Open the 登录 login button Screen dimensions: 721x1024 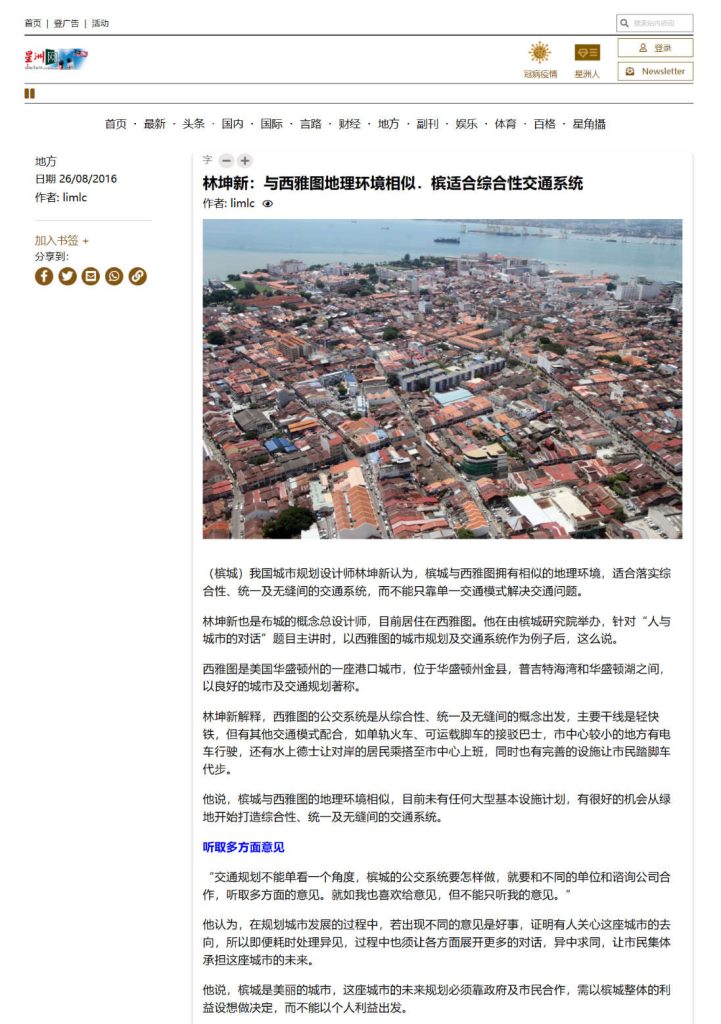655,48
